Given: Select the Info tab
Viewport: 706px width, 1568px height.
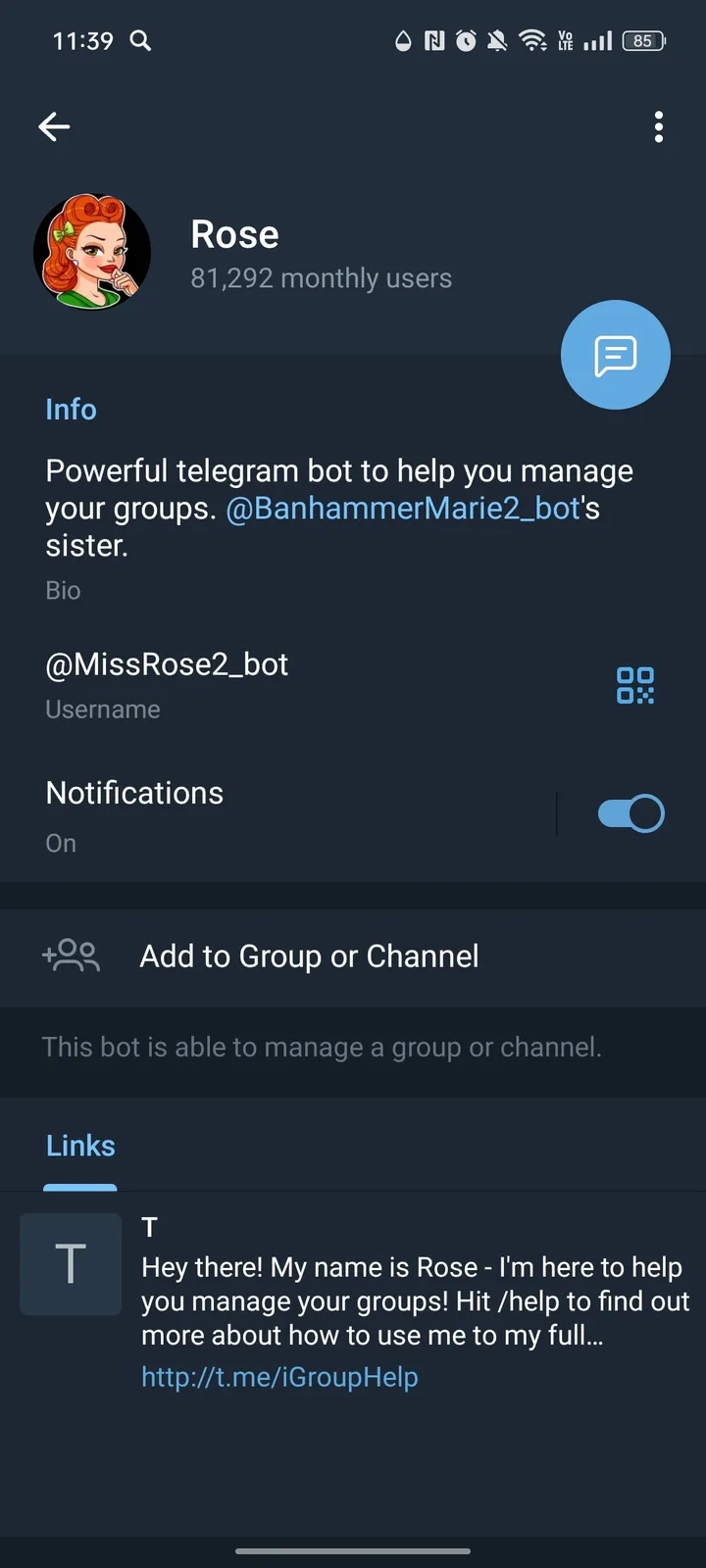Looking at the screenshot, I should (71, 409).
